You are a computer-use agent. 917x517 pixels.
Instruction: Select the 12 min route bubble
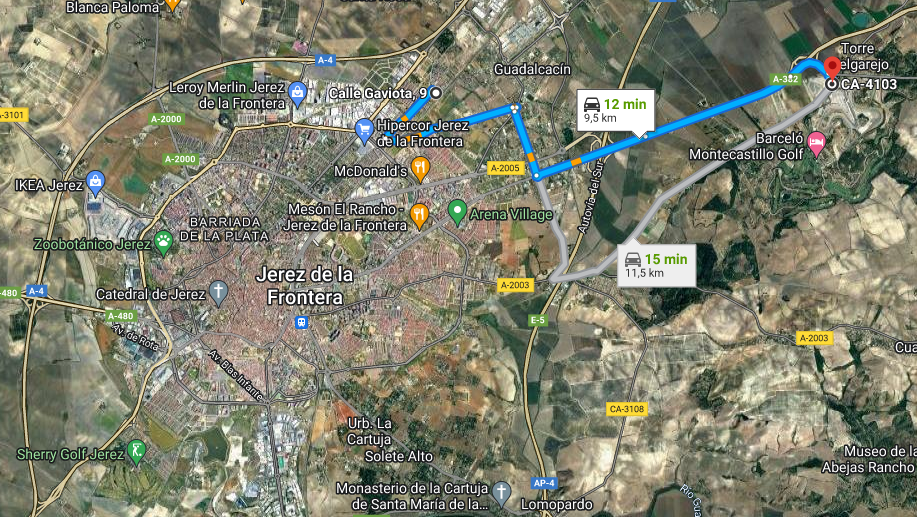(x=614, y=111)
